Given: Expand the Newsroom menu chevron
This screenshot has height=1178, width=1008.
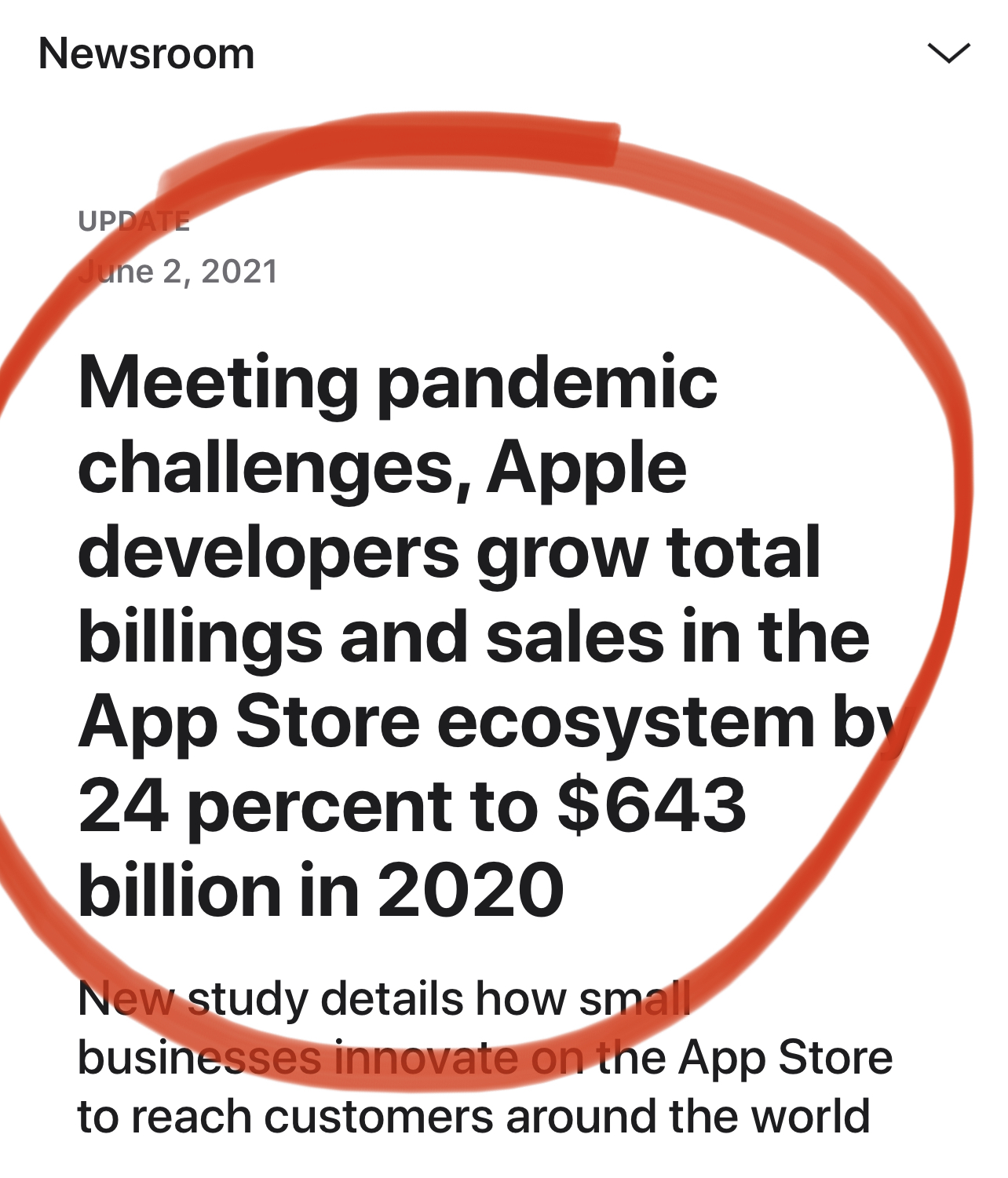Looking at the screenshot, I should pyautogui.click(x=948, y=53).
